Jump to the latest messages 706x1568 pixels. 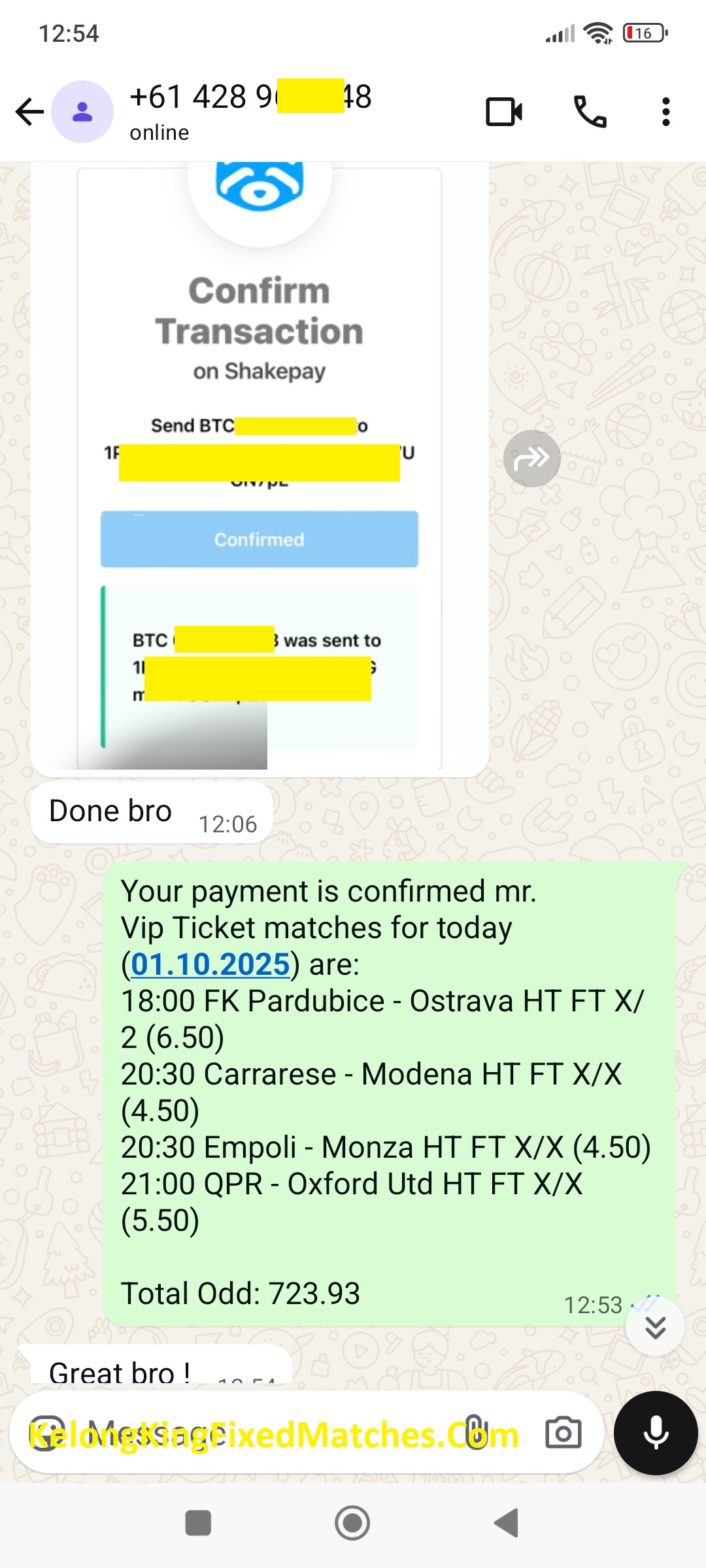click(655, 1327)
